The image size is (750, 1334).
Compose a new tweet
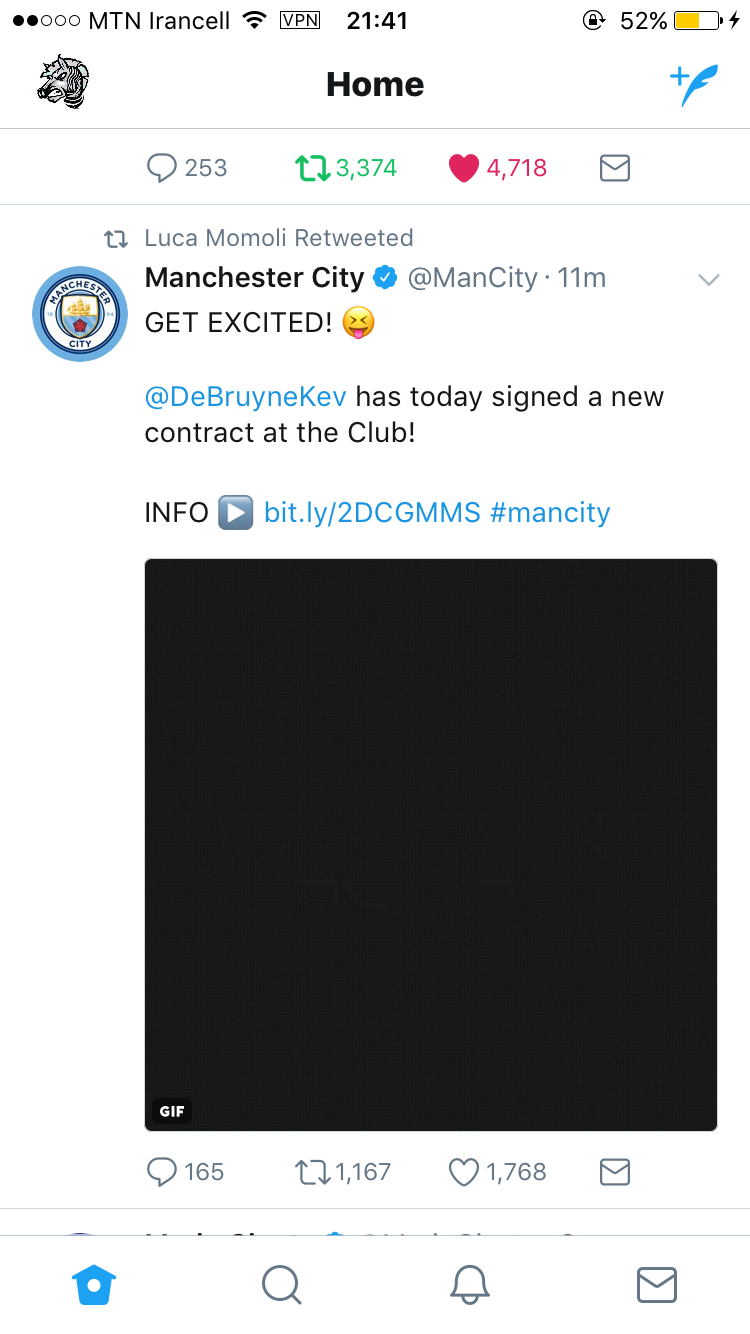point(693,84)
